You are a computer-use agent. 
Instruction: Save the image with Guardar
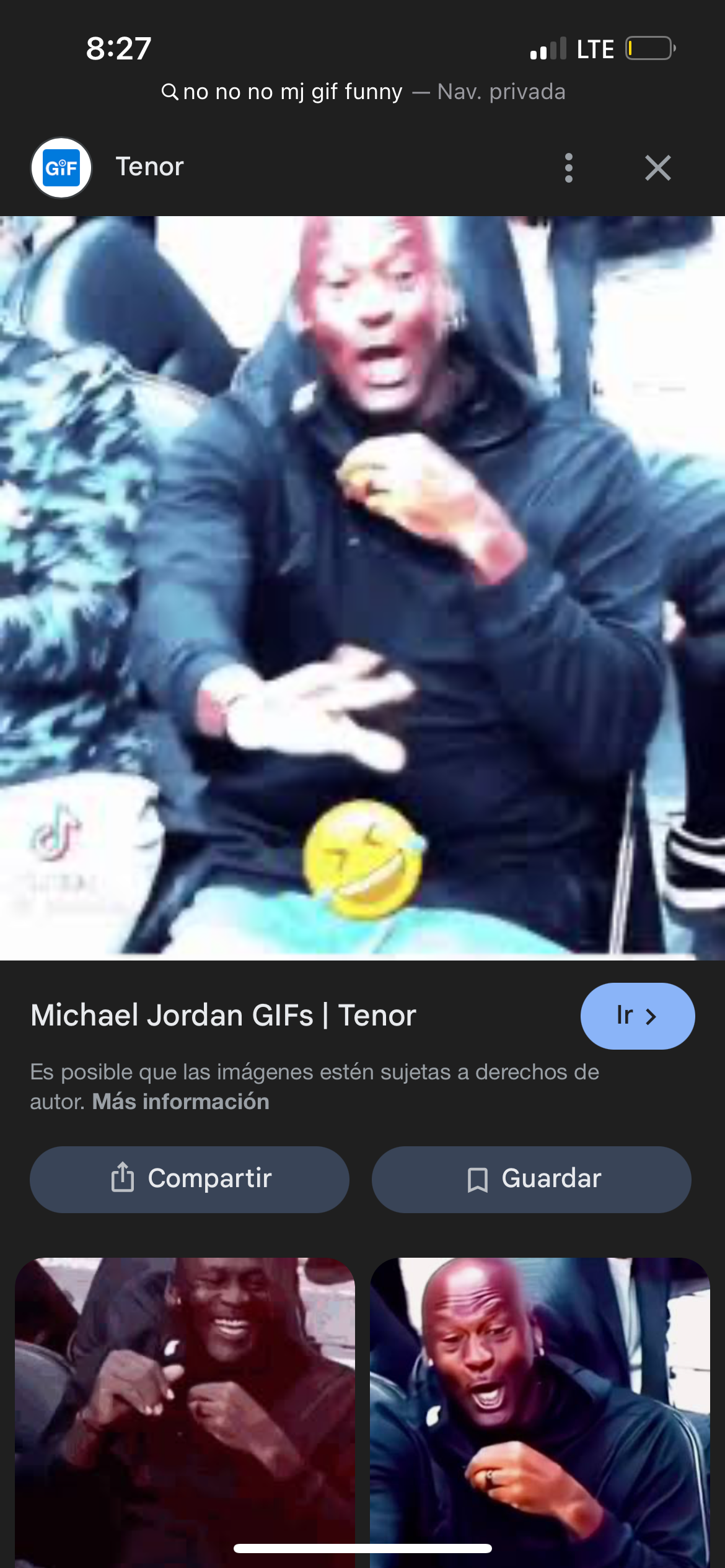point(531,1179)
